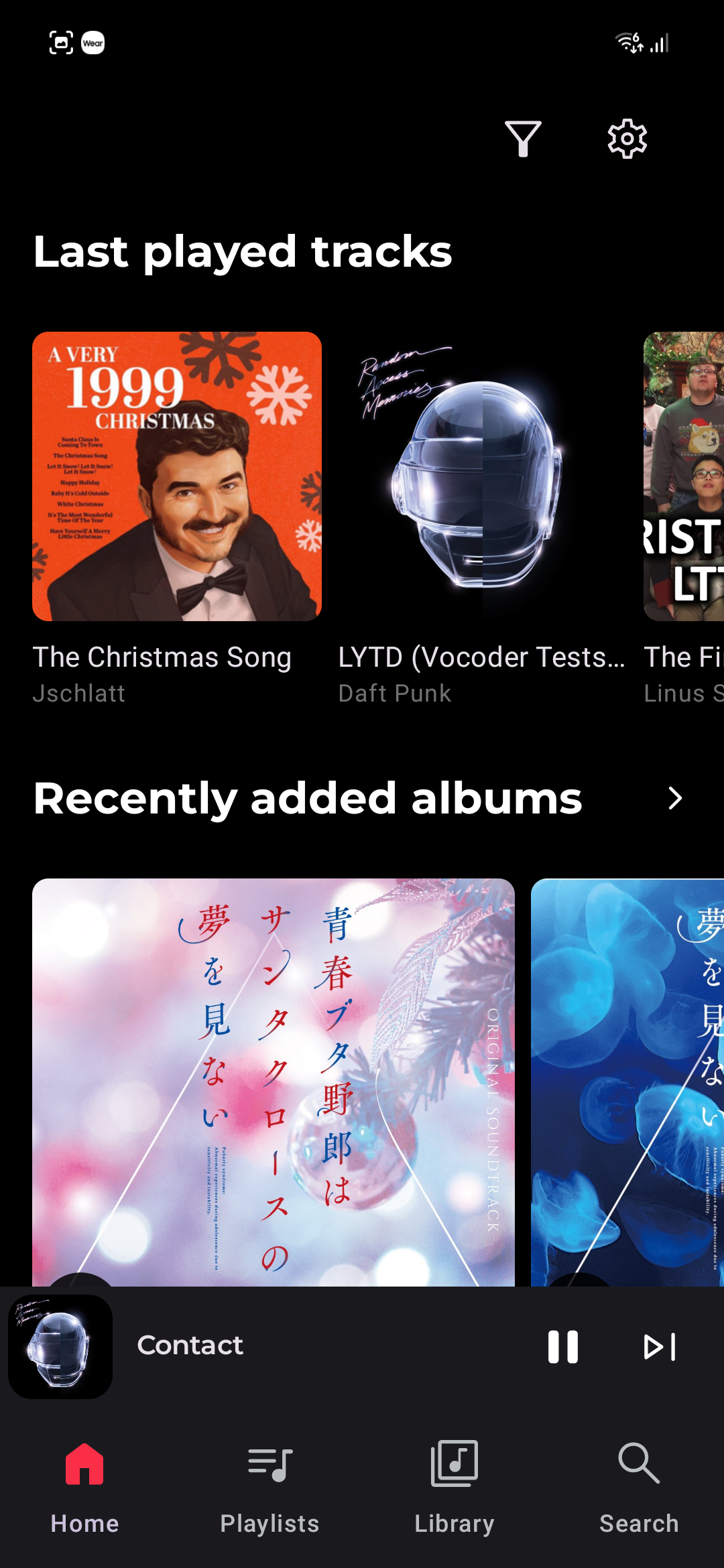Image resolution: width=724 pixels, height=1568 pixels.
Task: Open the Linus track tile
Action: click(684, 476)
